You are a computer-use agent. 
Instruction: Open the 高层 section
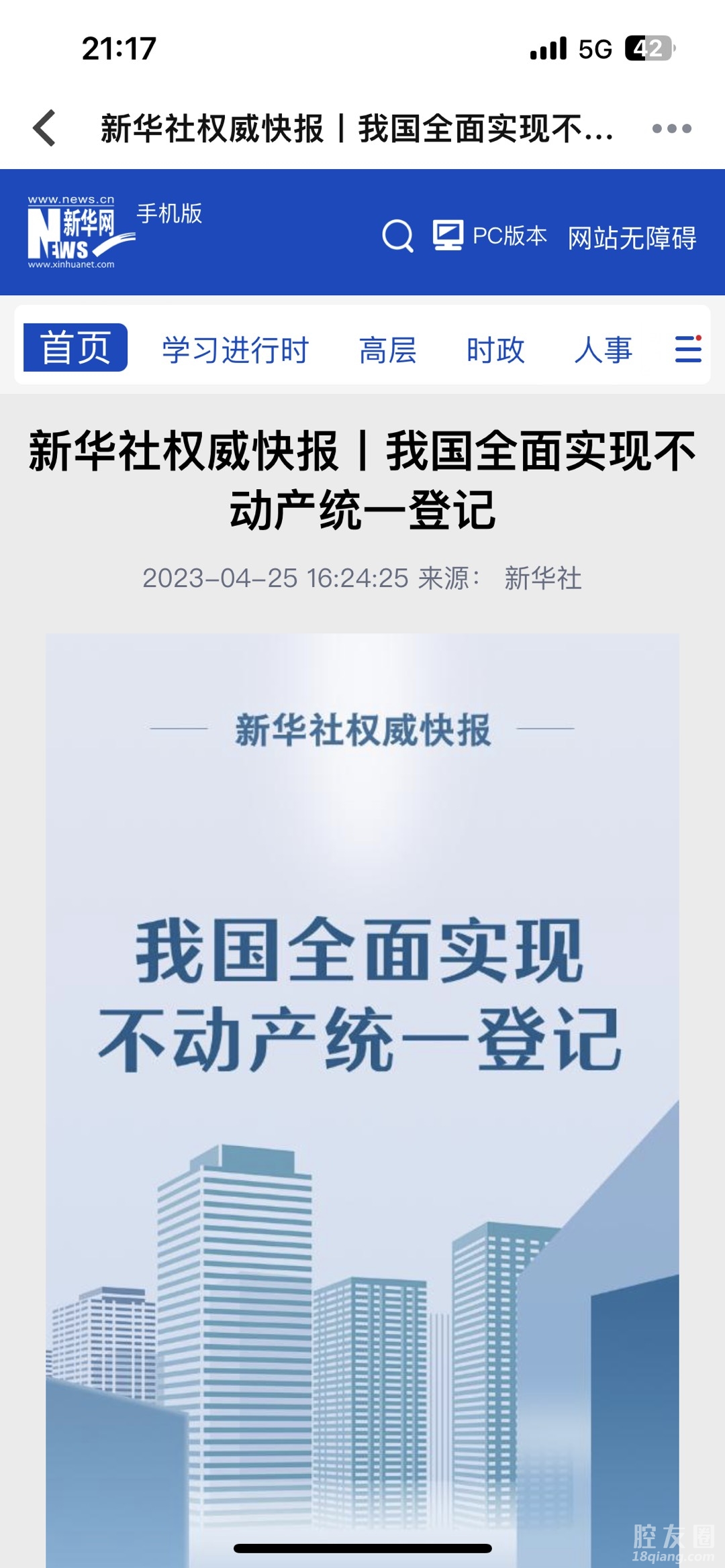click(387, 350)
